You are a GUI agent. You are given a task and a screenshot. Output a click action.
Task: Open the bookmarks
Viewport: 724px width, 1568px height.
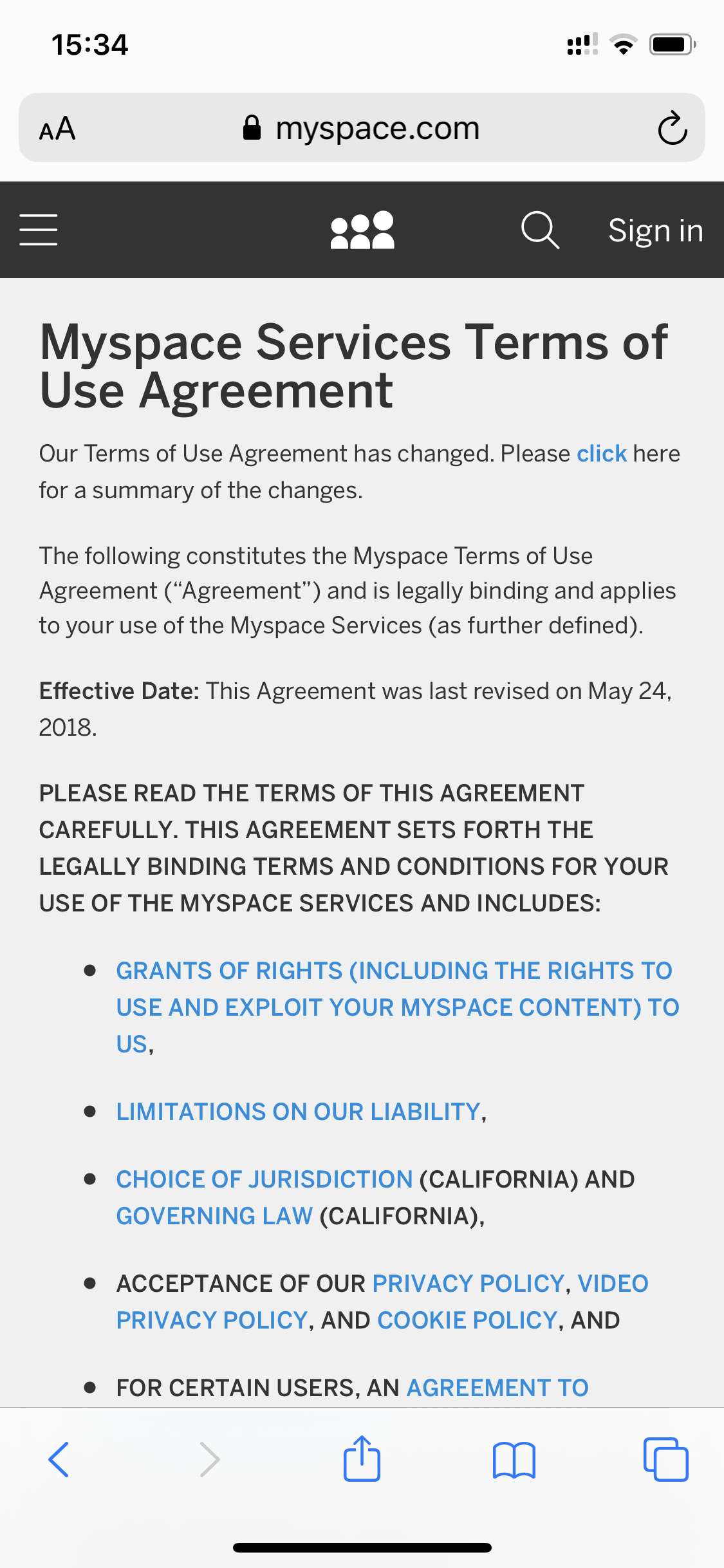click(x=514, y=1460)
